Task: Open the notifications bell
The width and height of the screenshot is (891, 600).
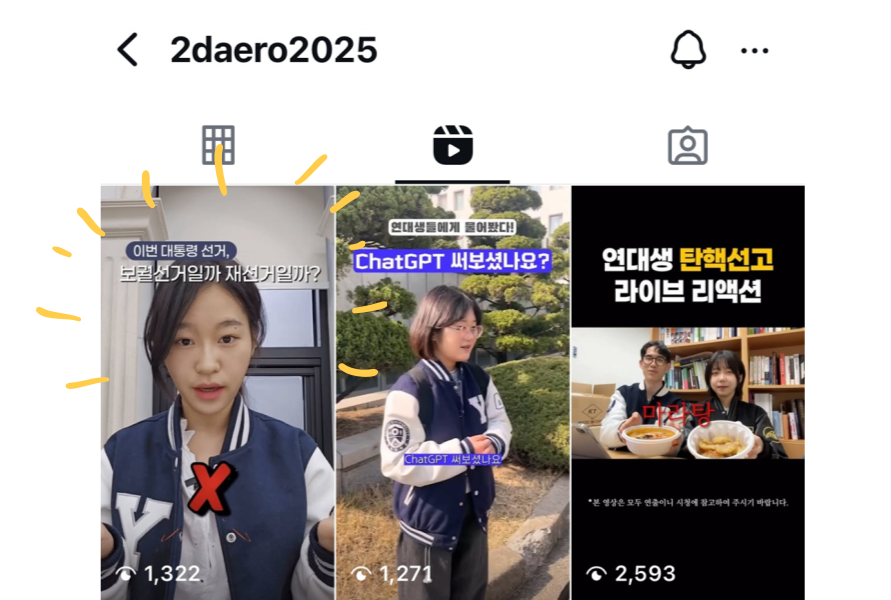Action: tap(688, 50)
